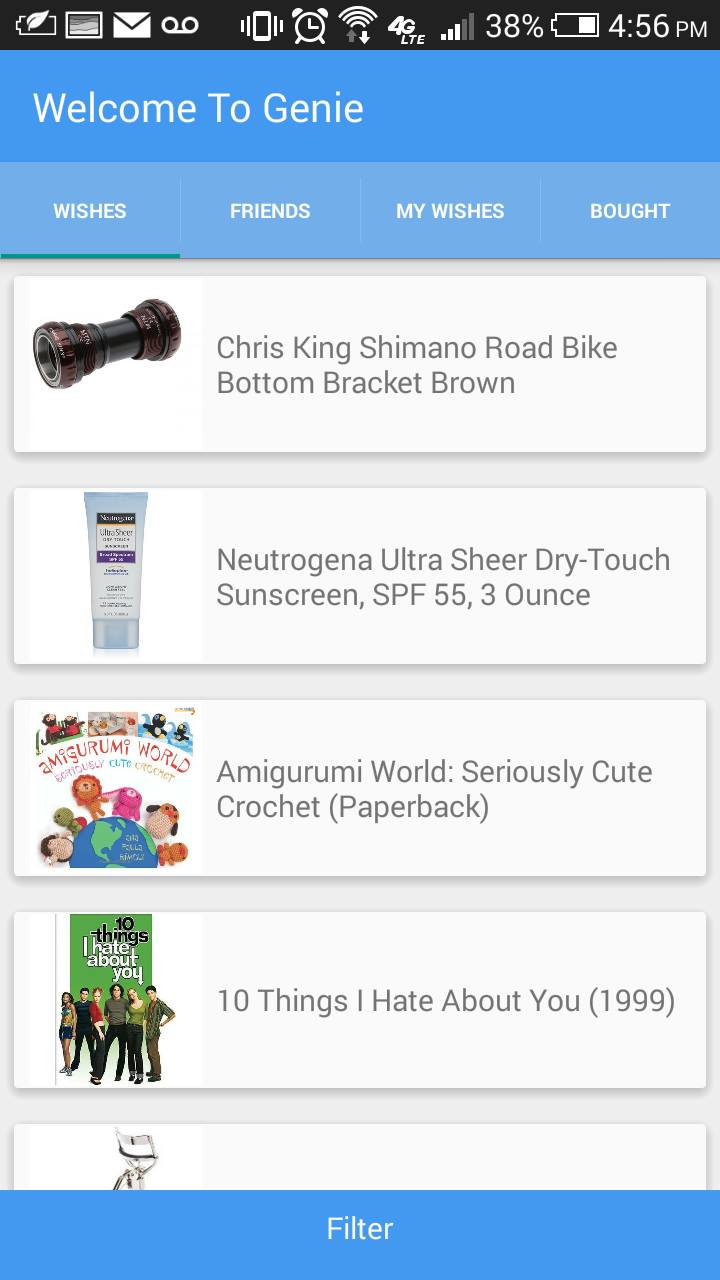Open Amigurumi World crochet book card
Image resolution: width=720 pixels, height=1280 pixels.
360,788
